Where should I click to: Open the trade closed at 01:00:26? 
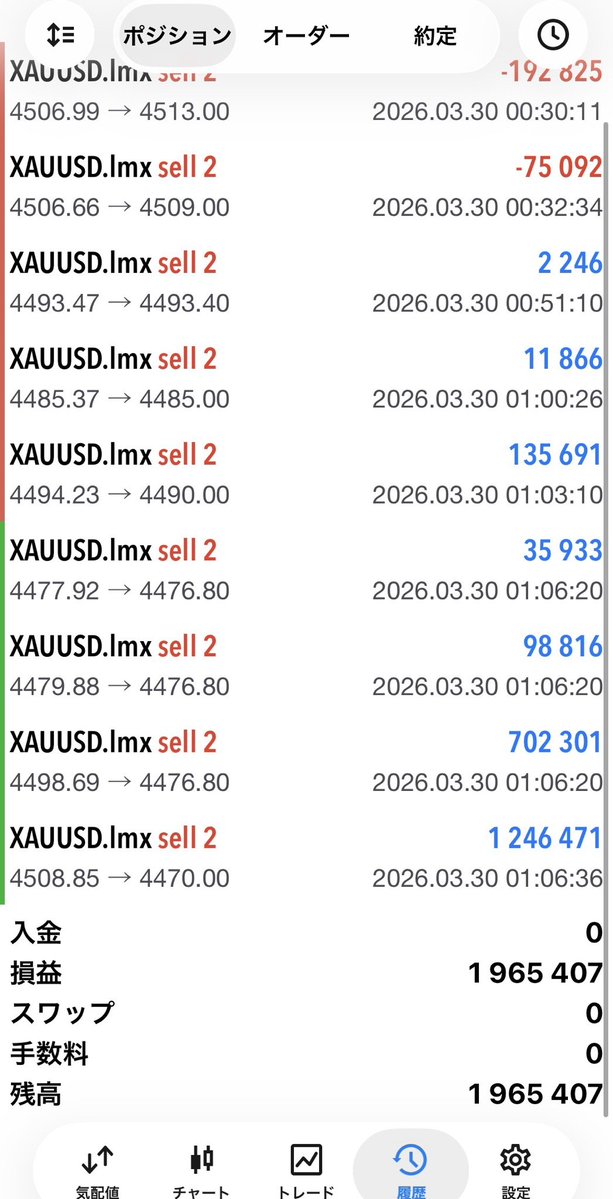[306, 379]
